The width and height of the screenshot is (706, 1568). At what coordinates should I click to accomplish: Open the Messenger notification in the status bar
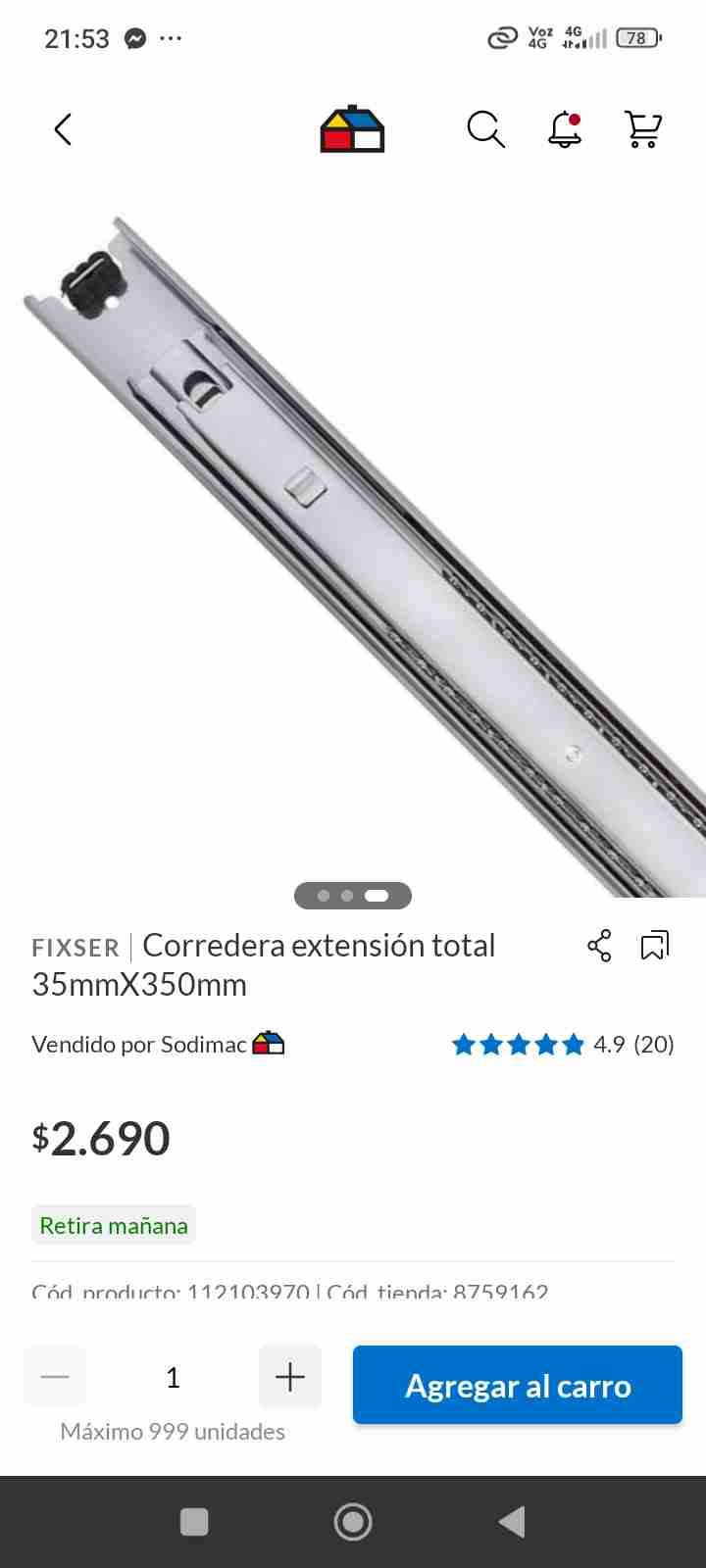point(135,38)
